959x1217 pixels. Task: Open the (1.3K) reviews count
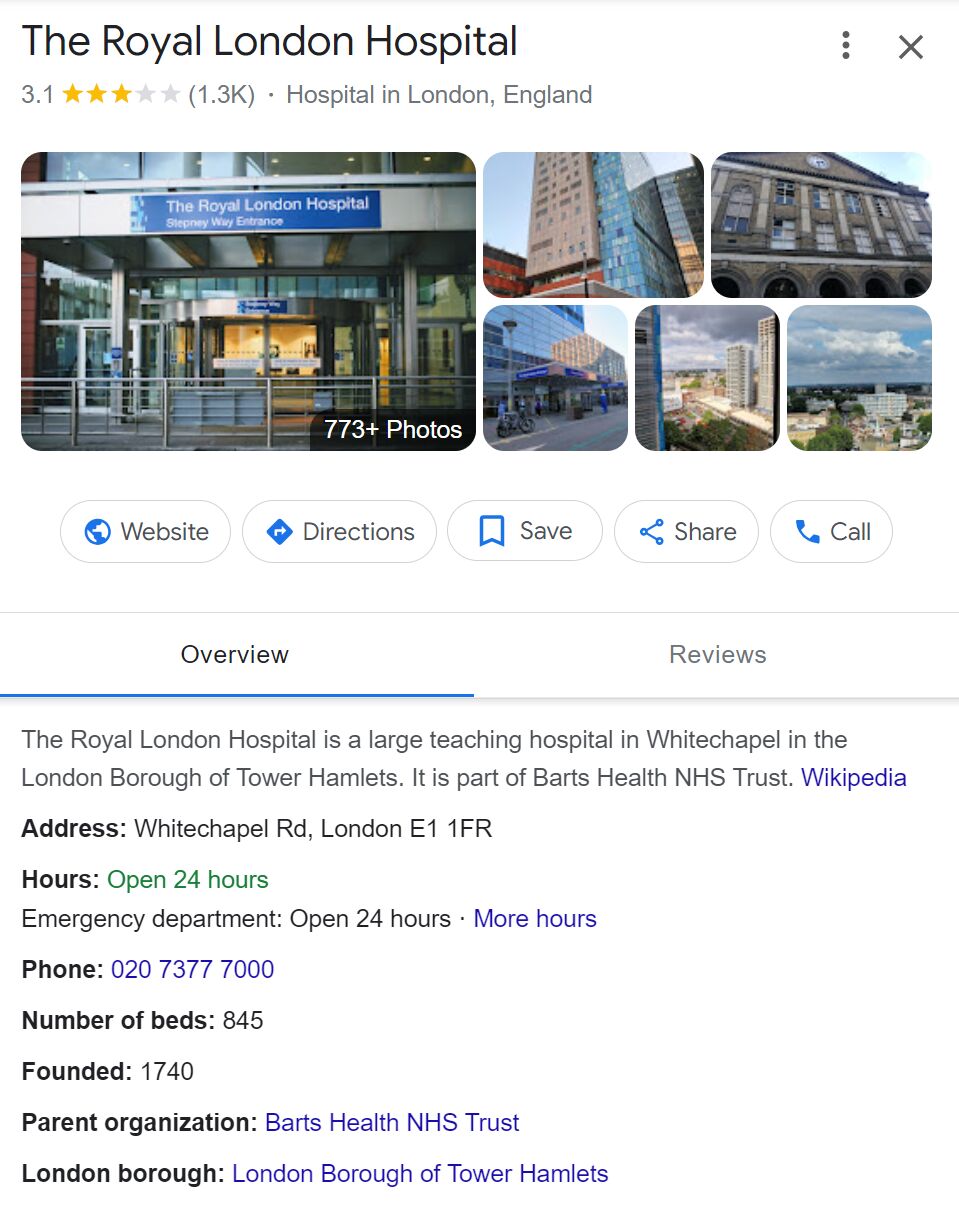[x=221, y=95]
